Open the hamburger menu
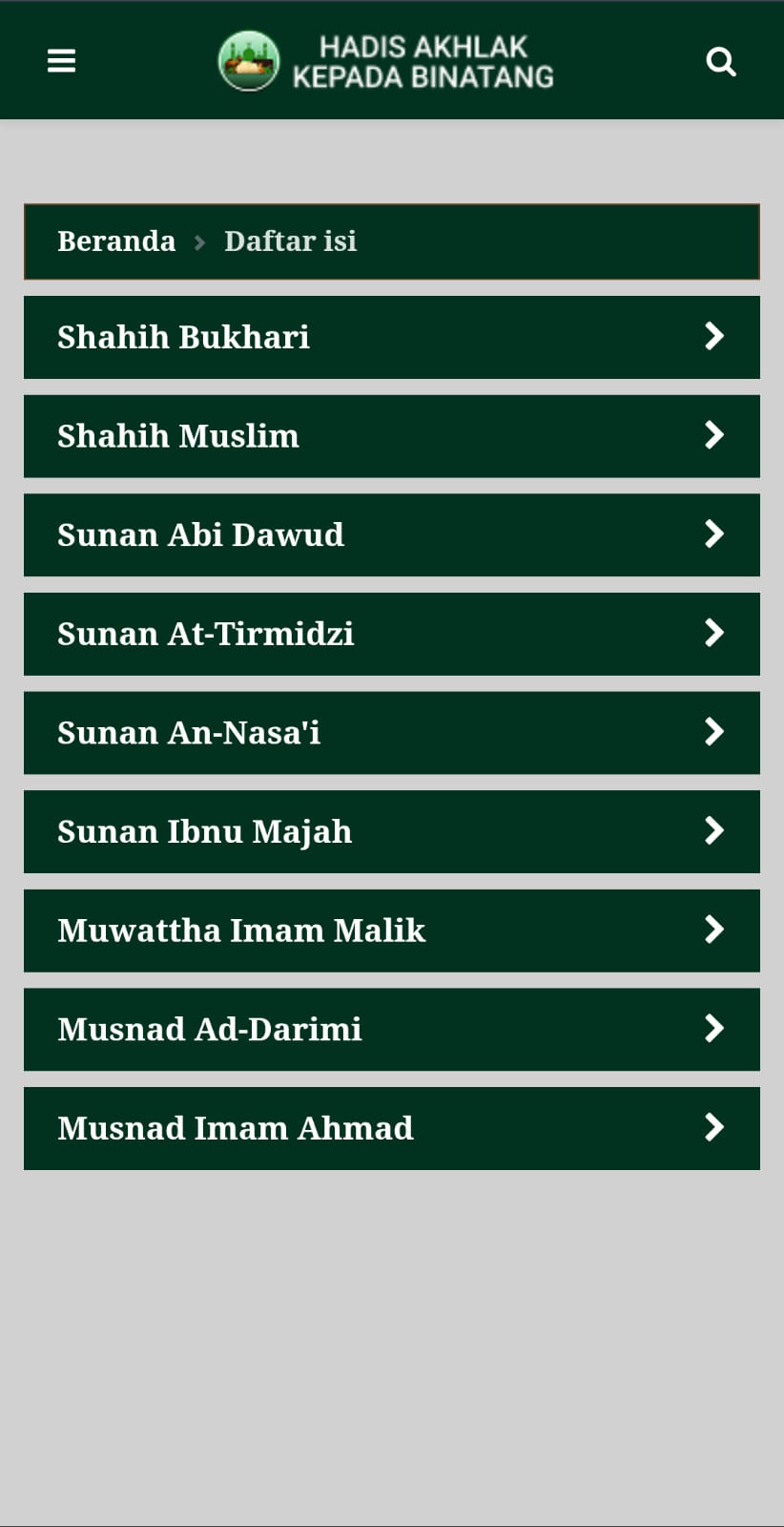Viewport: 784px width, 1527px height. pos(61,61)
